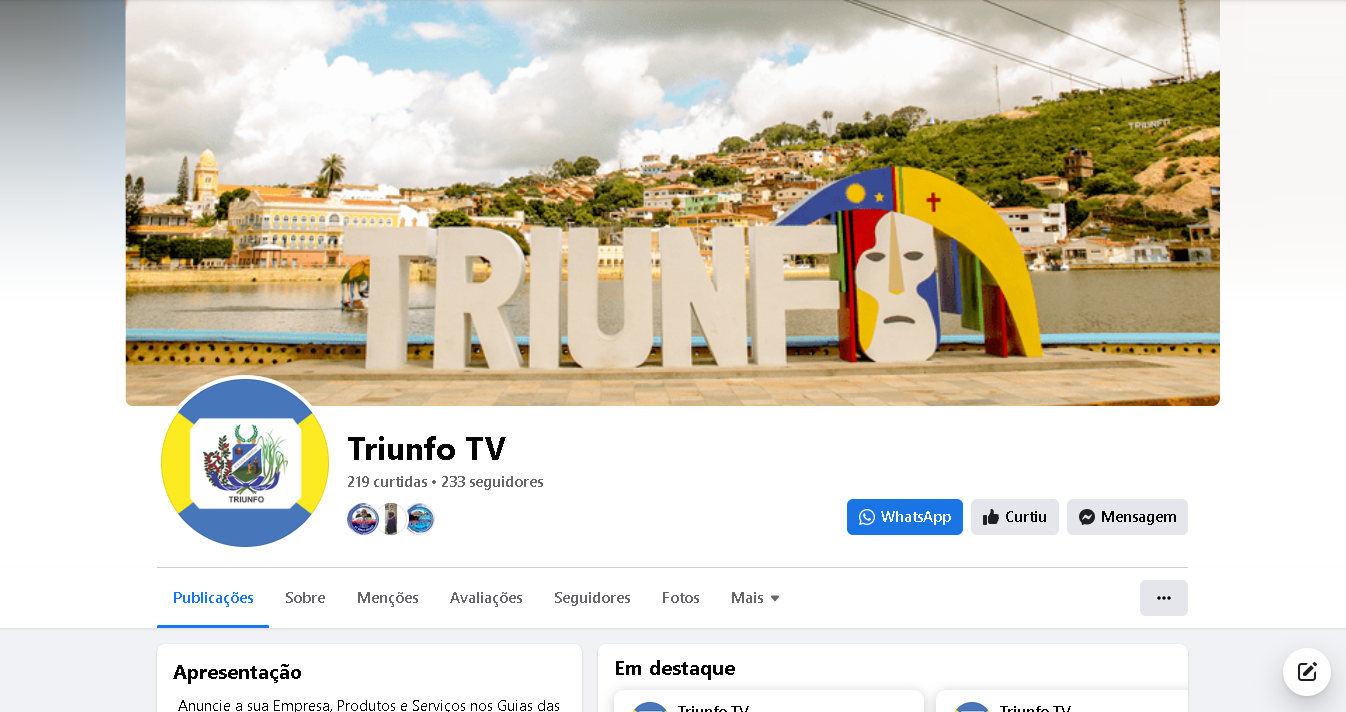Image resolution: width=1346 pixels, height=712 pixels.
Task: Tap the floating compose edit icon
Action: [1306, 672]
